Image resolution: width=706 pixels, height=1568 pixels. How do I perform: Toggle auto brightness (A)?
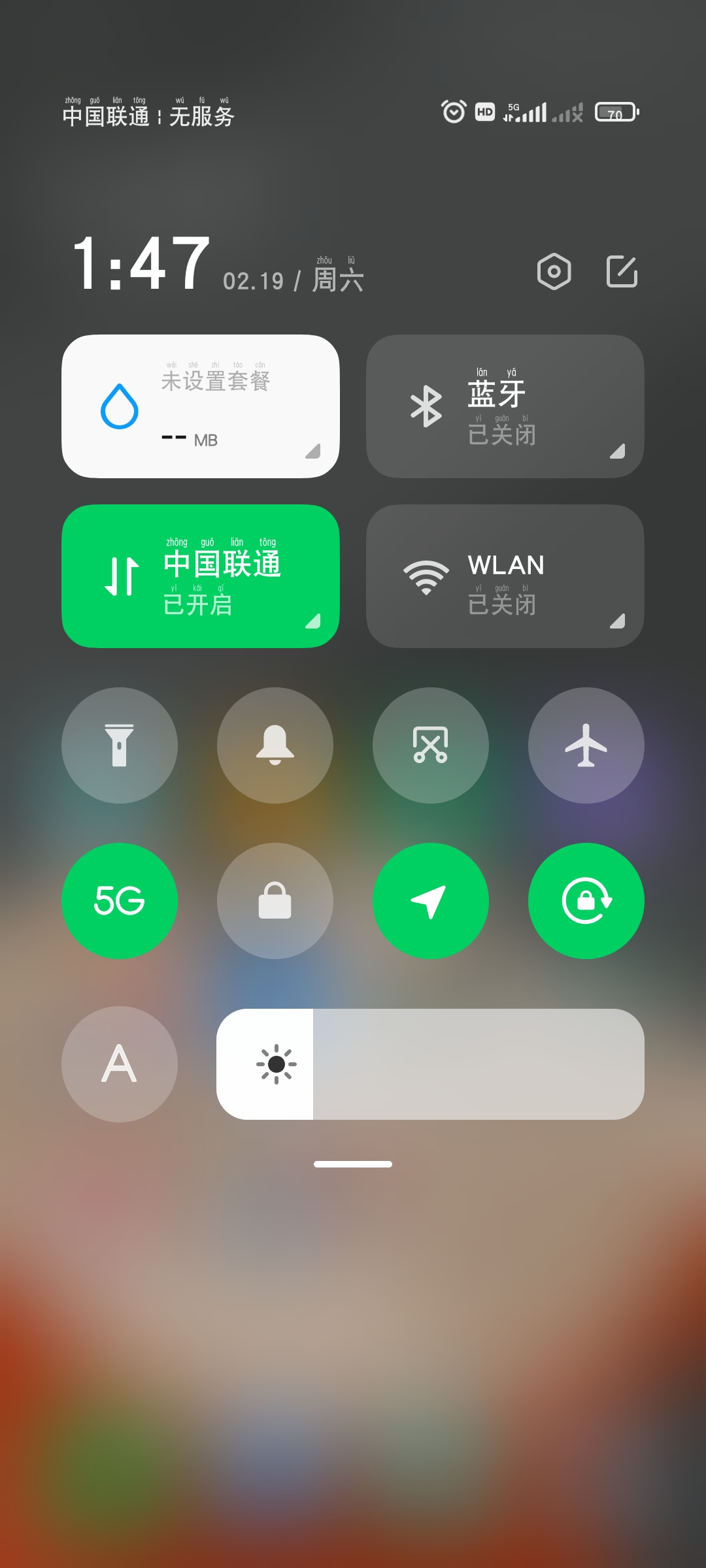120,1064
